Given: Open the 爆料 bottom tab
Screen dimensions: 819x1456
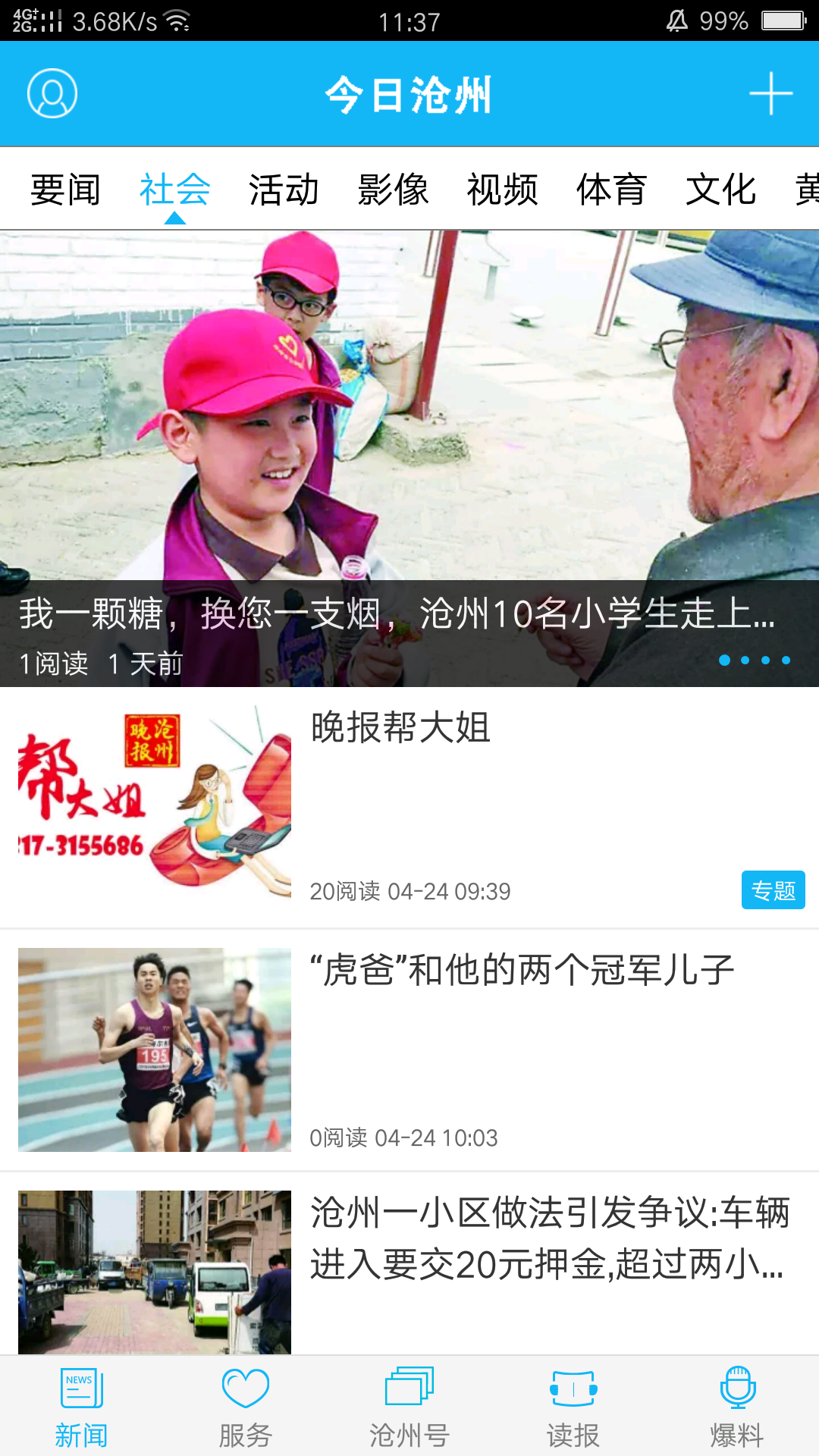Looking at the screenshot, I should tap(737, 1407).
